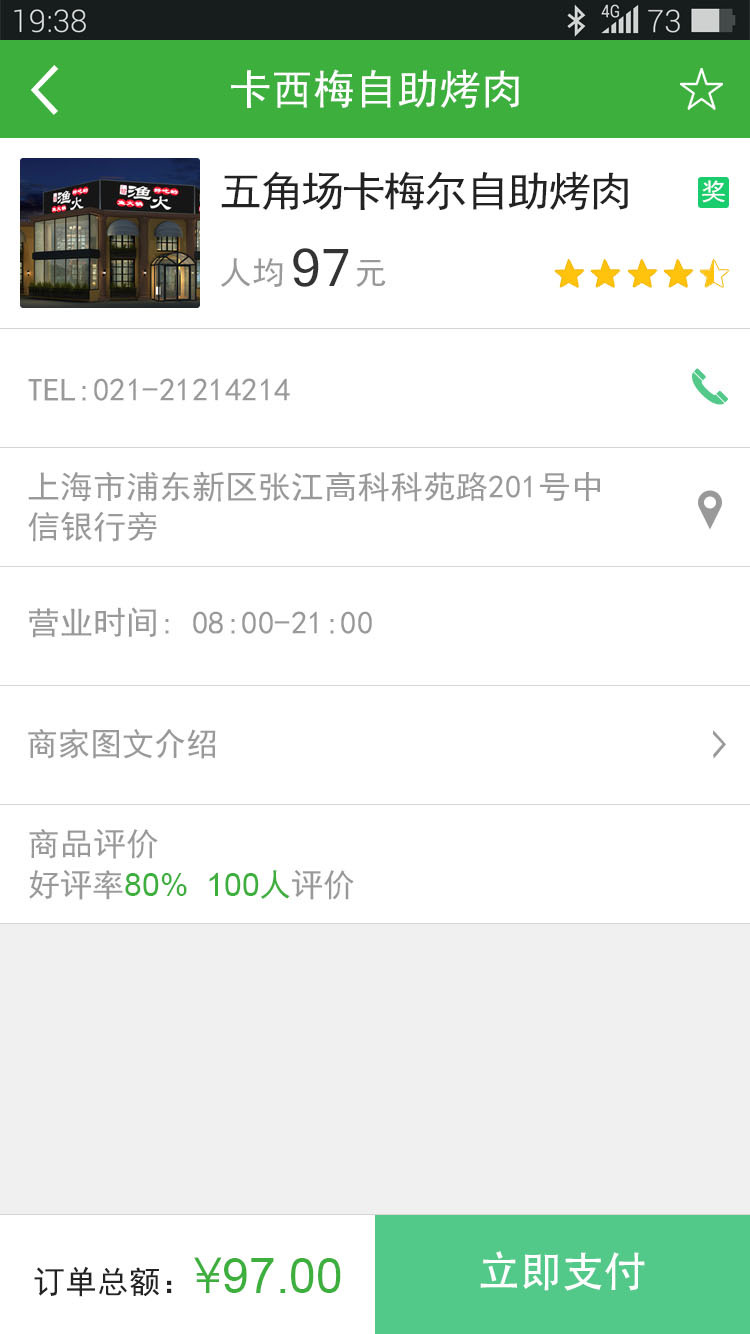This screenshot has width=750, height=1334.
Task: Call the restaurant via phone icon
Action: tap(709, 387)
